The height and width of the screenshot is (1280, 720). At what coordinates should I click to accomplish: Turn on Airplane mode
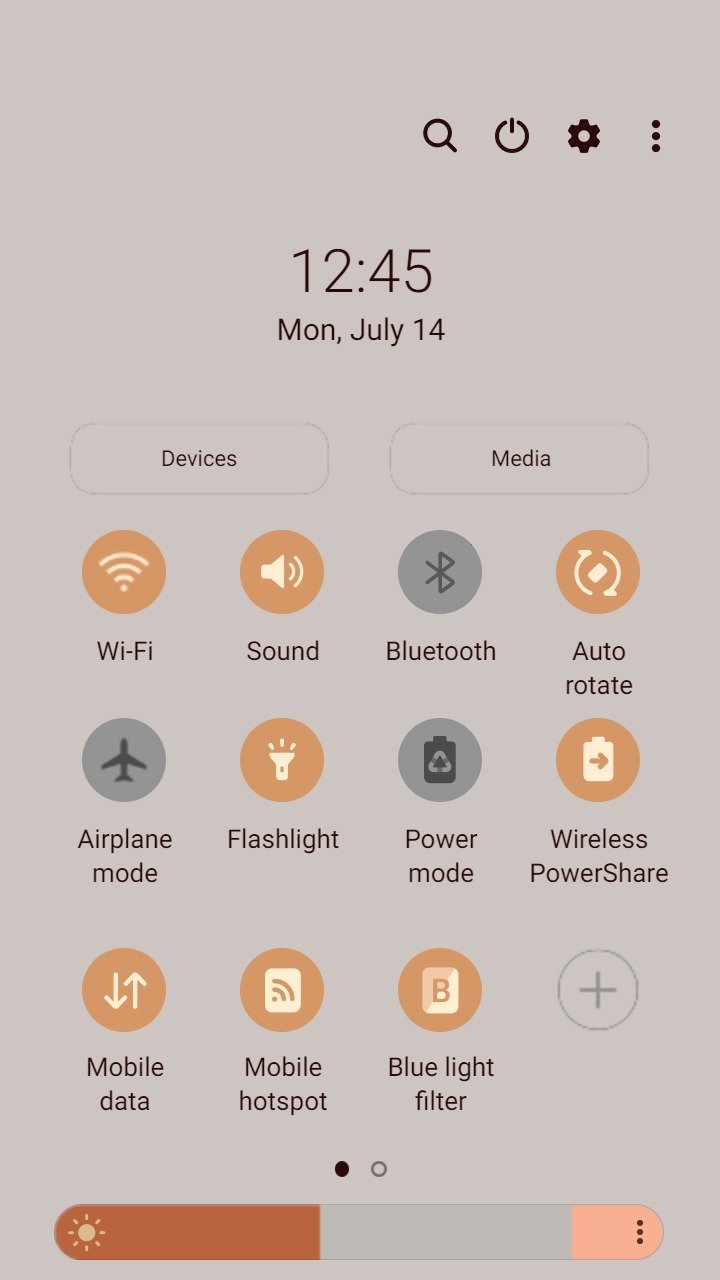tap(124, 760)
